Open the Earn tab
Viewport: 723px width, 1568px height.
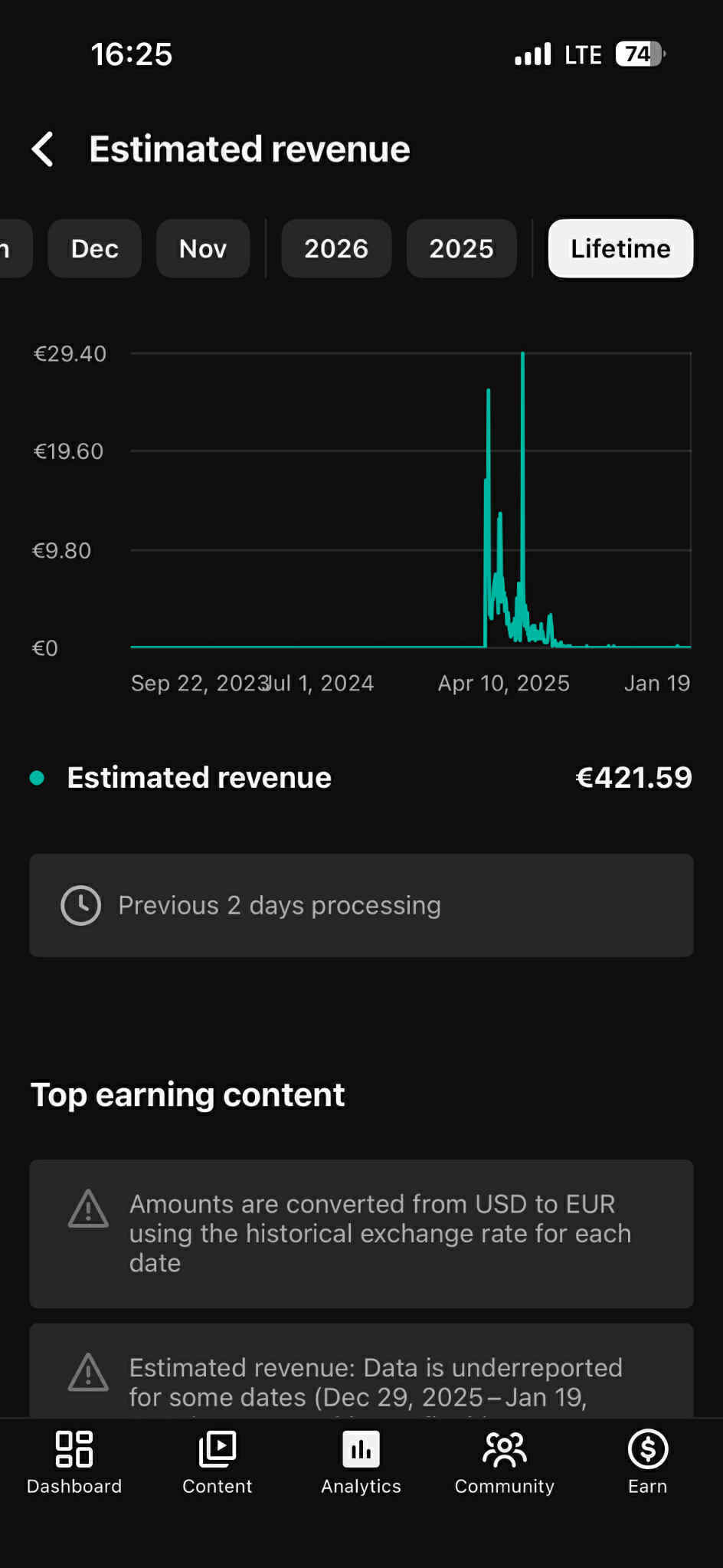647,1462
